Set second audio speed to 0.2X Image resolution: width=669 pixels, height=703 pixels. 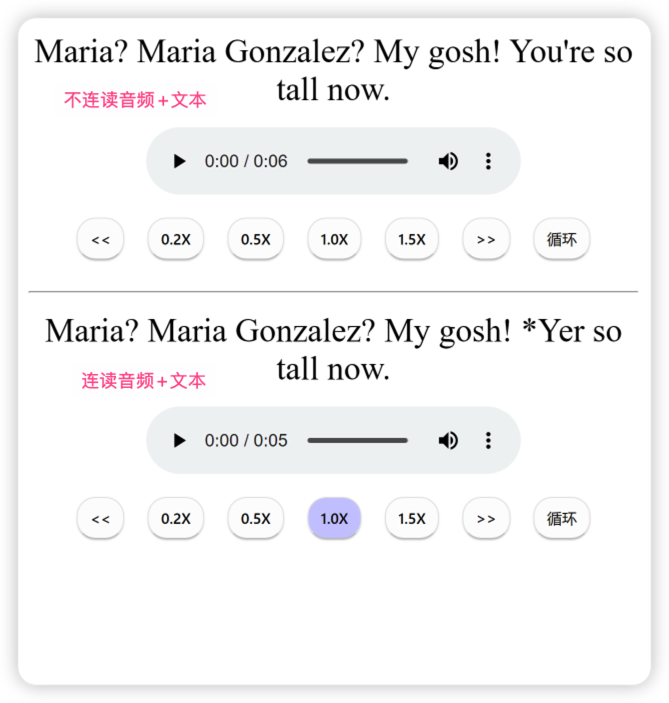tap(175, 518)
